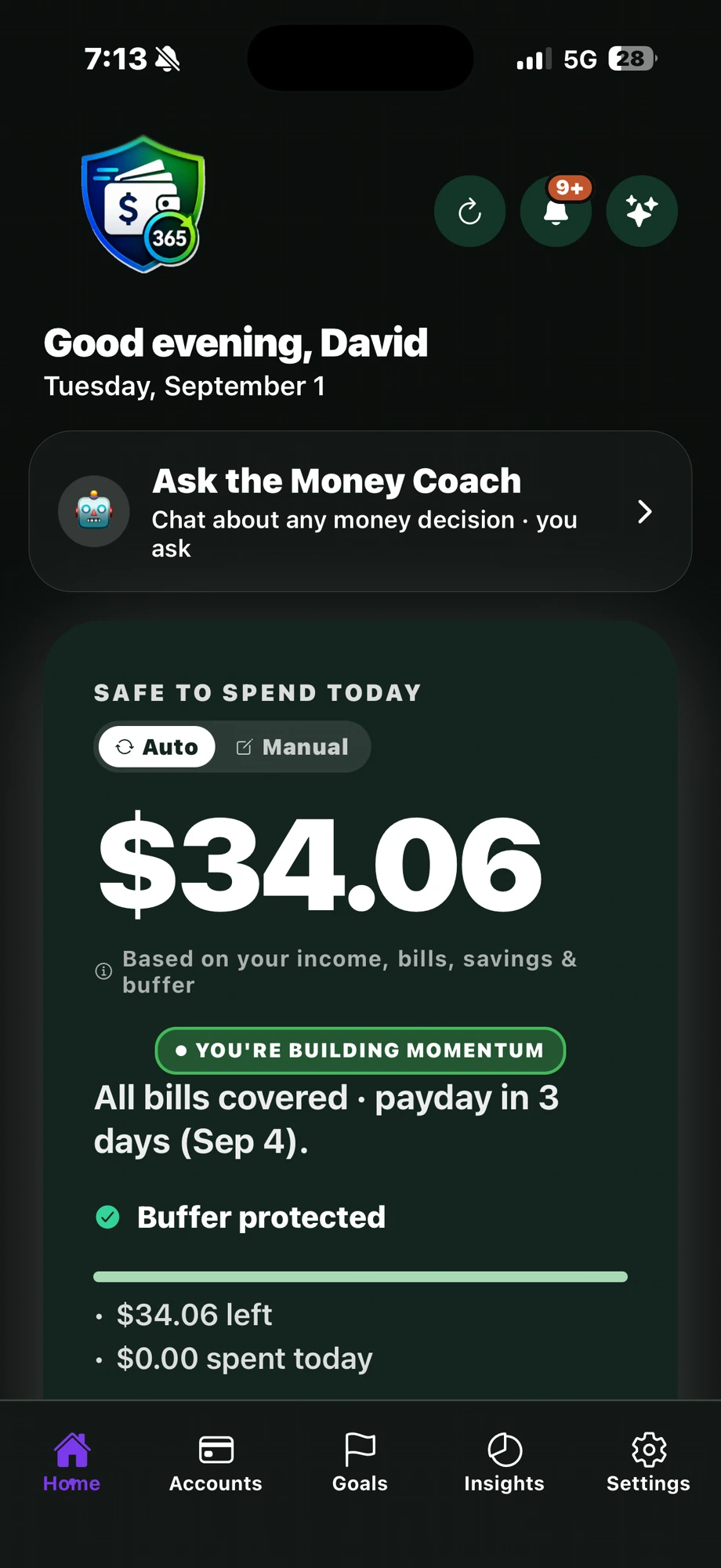Switch to the Accounts tab
Screen dimensions: 721x1568
(216, 1462)
